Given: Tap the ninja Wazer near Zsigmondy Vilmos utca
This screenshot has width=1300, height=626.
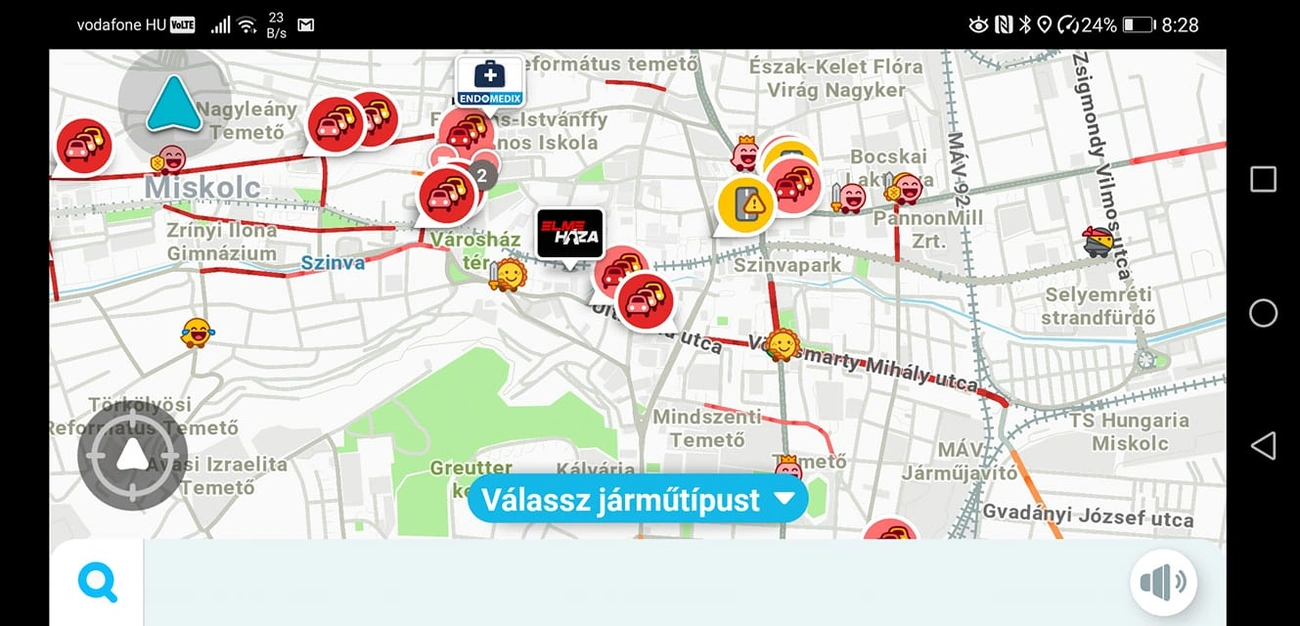Looking at the screenshot, I should (x=1098, y=241).
